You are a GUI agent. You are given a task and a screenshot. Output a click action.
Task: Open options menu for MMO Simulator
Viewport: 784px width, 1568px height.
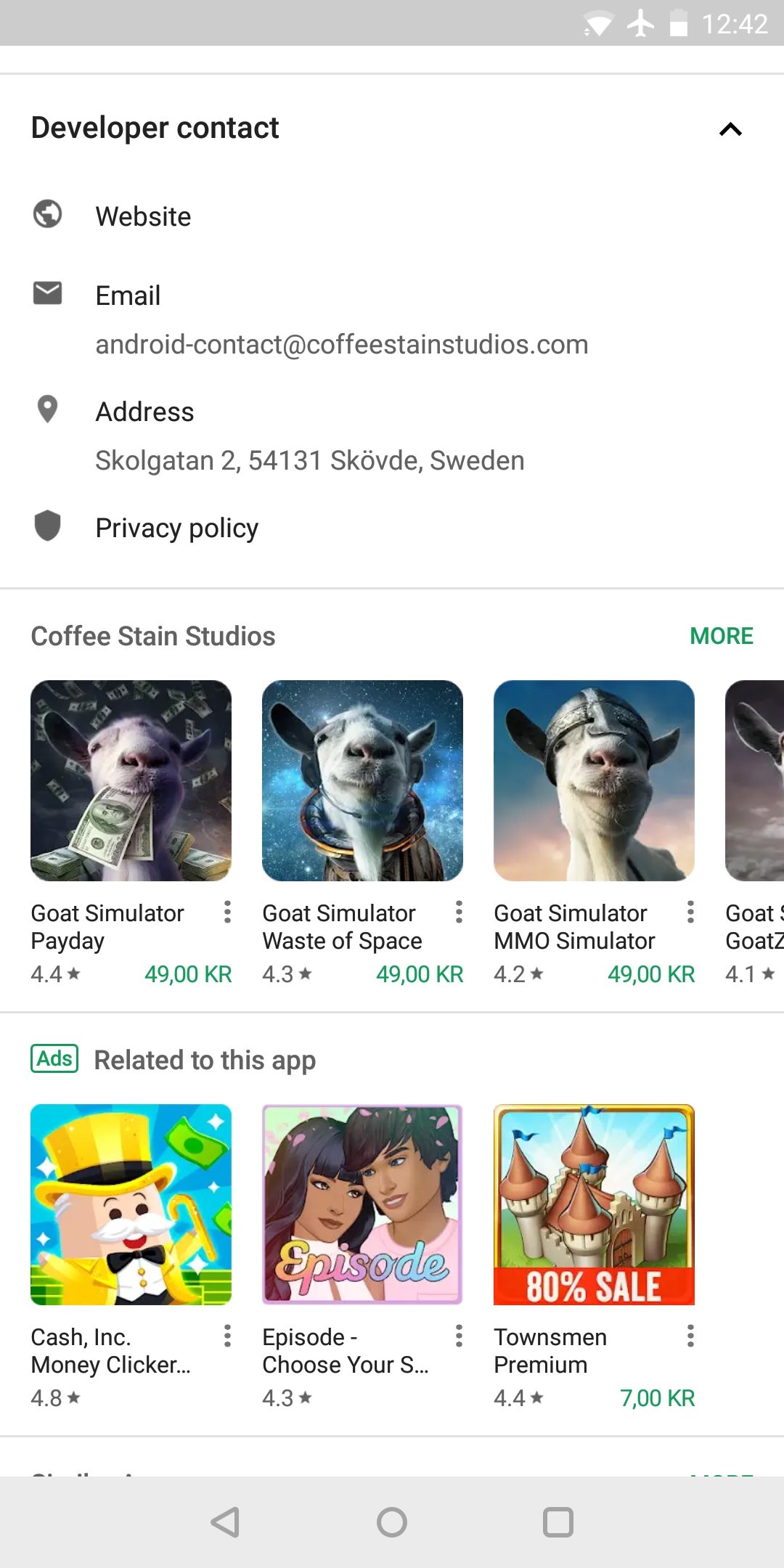click(690, 912)
